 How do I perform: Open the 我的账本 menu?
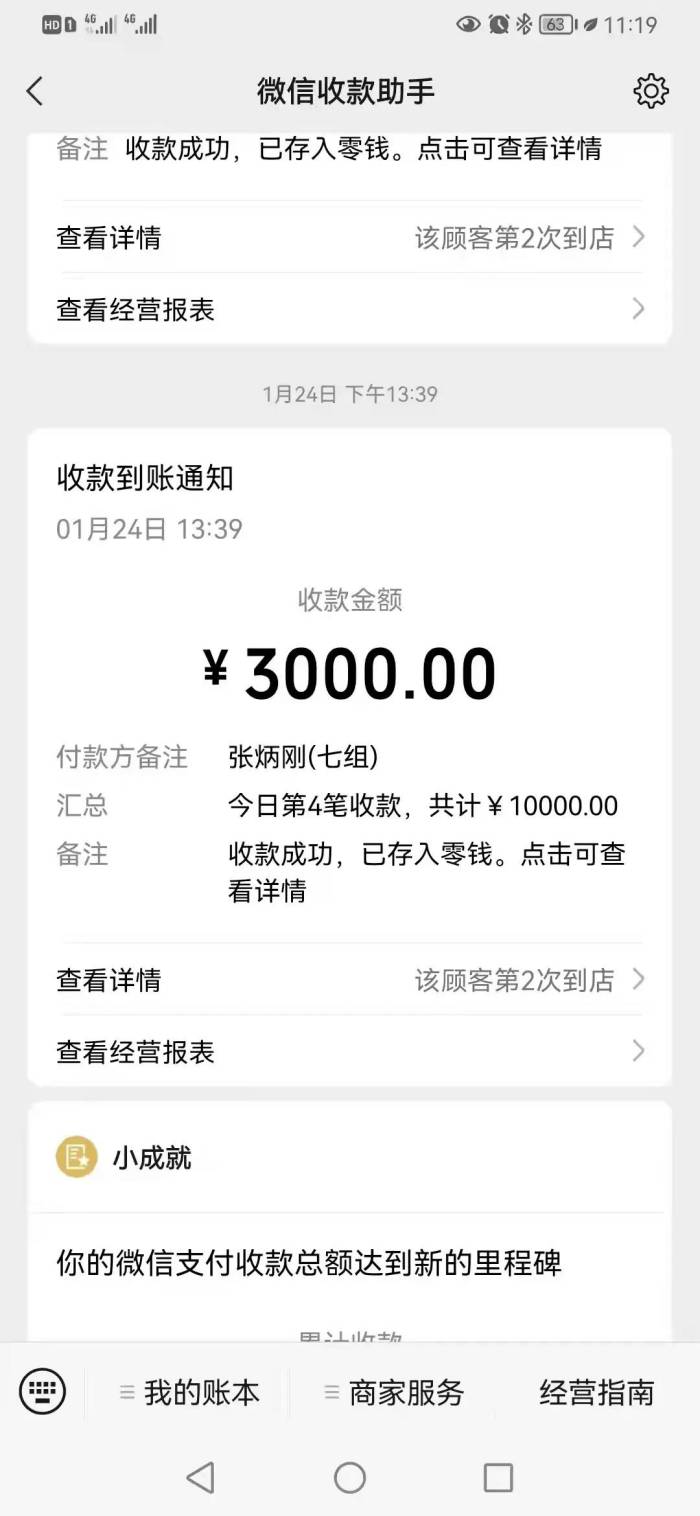tap(190, 1392)
